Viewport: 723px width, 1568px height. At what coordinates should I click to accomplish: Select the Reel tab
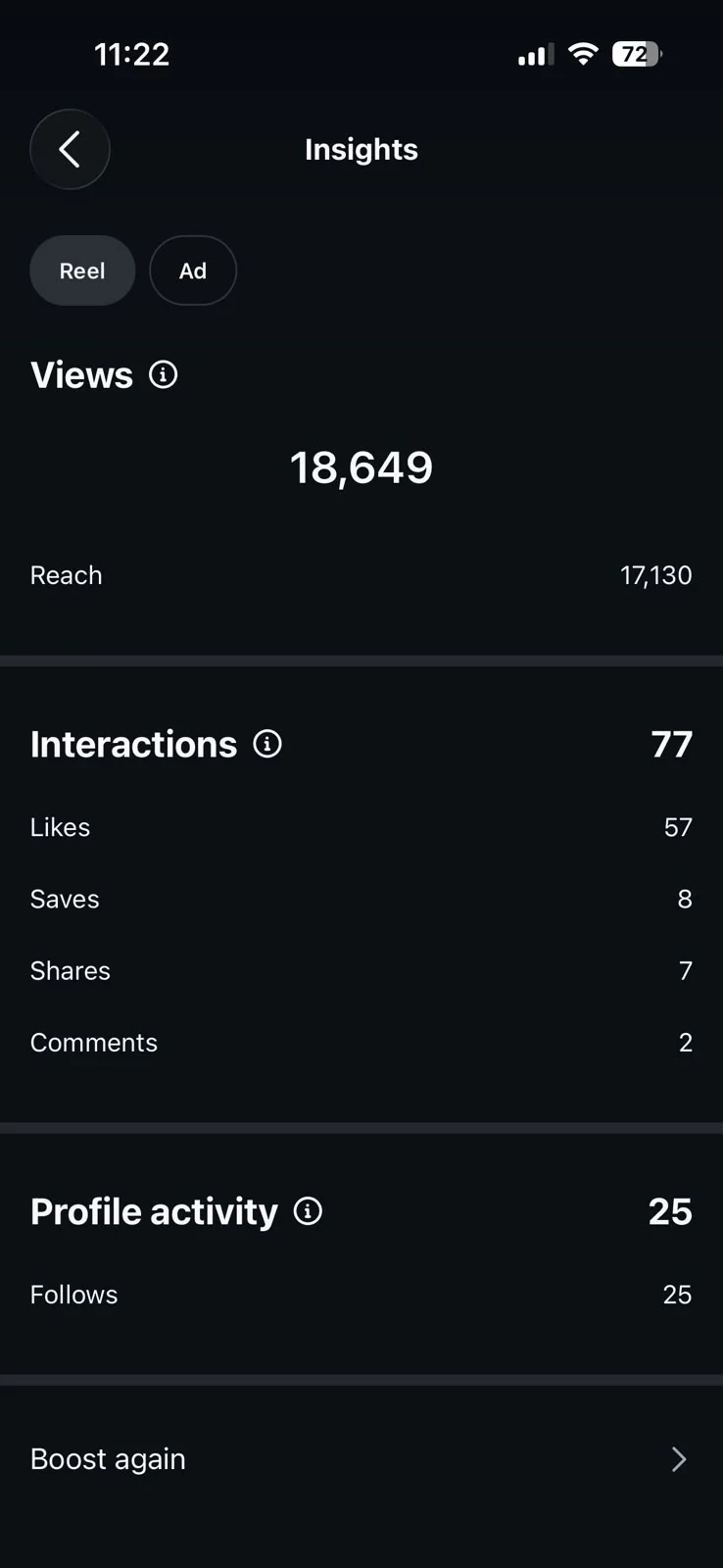coord(82,270)
